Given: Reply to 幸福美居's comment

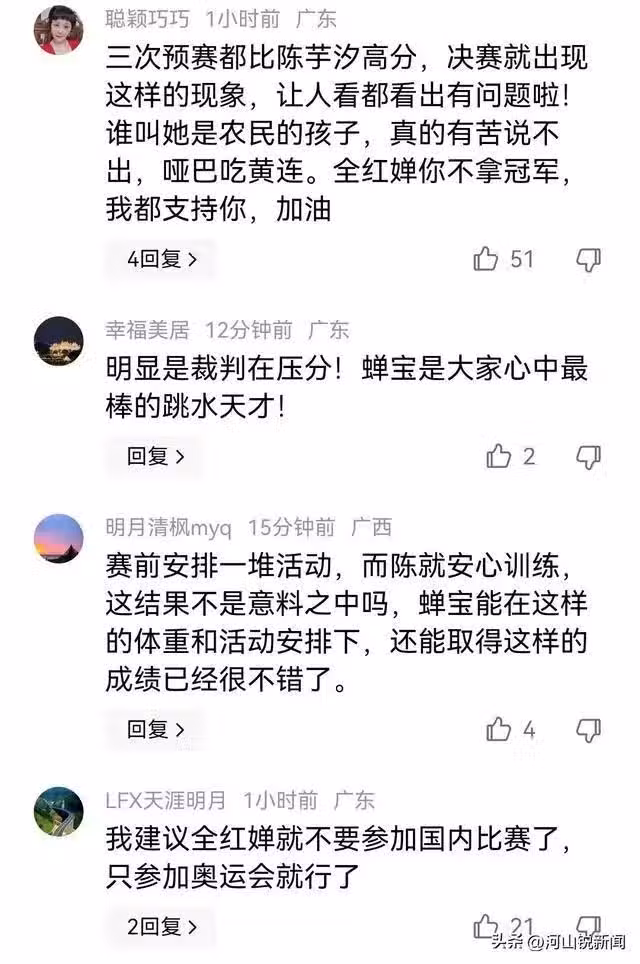Looking at the screenshot, I should pos(155,457).
